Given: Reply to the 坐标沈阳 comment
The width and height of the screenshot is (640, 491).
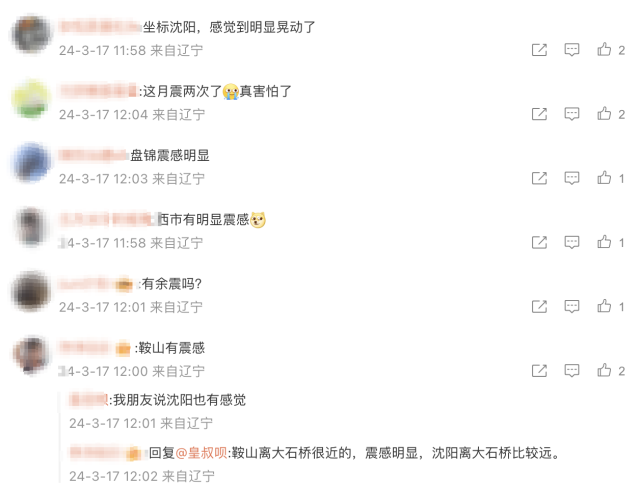Looking at the screenshot, I should coord(571,49).
